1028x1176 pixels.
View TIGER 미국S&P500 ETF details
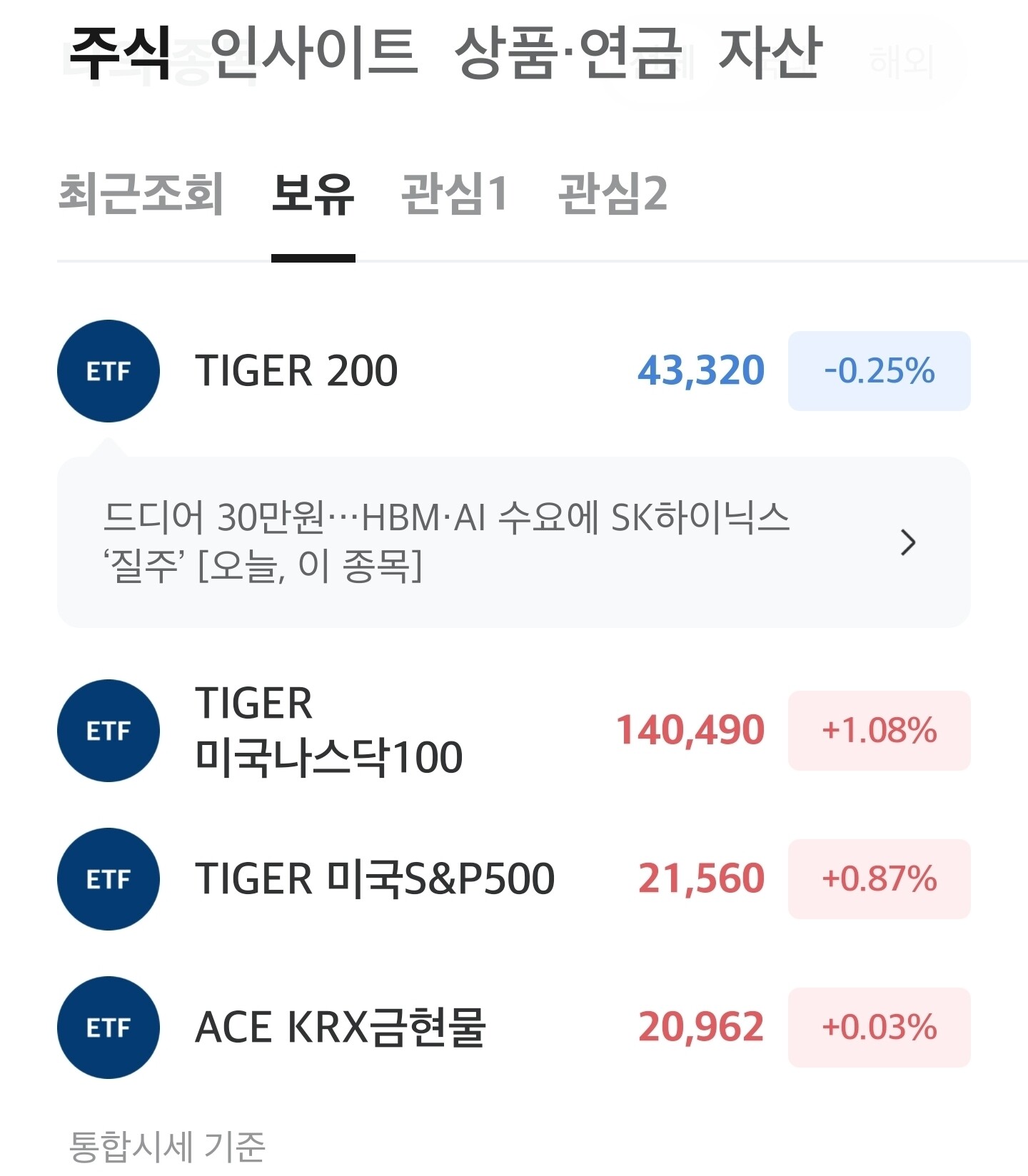point(514,879)
